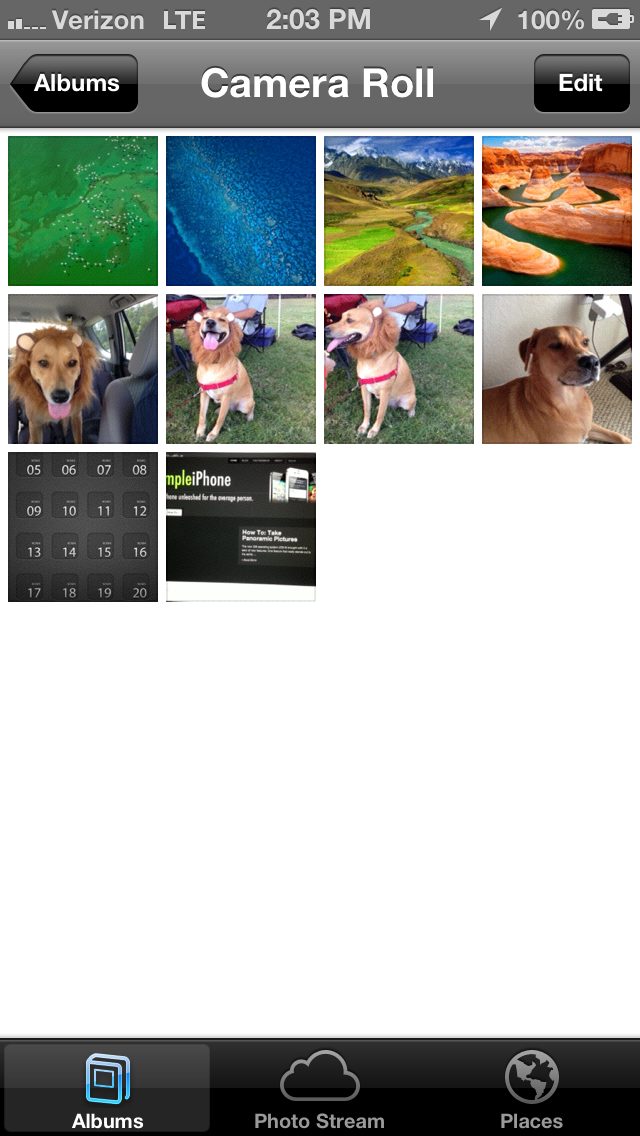The width and height of the screenshot is (640, 1136).
Task: Switch to the Photo Stream tab
Action: (319, 1090)
